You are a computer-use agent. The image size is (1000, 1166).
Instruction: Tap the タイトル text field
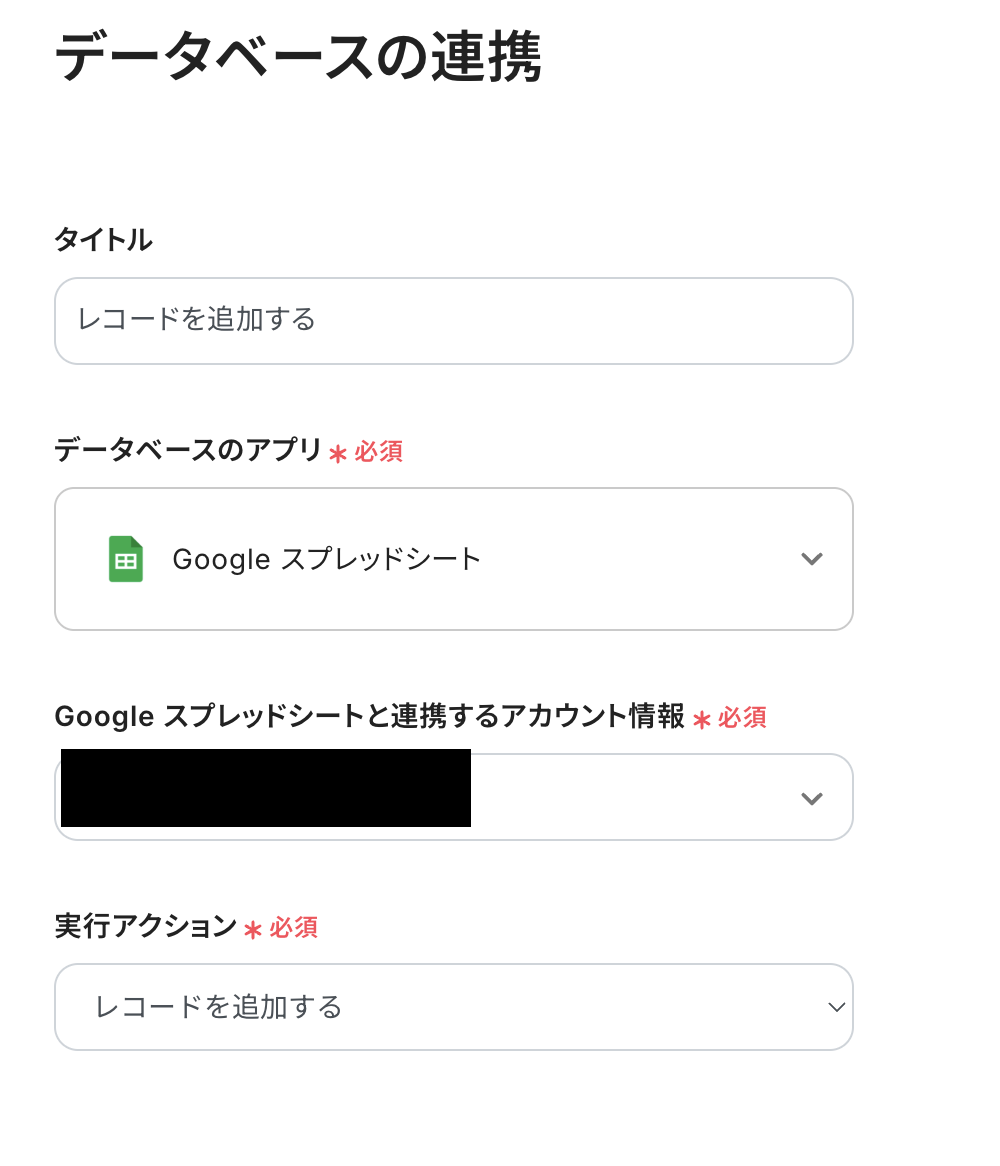coord(453,321)
